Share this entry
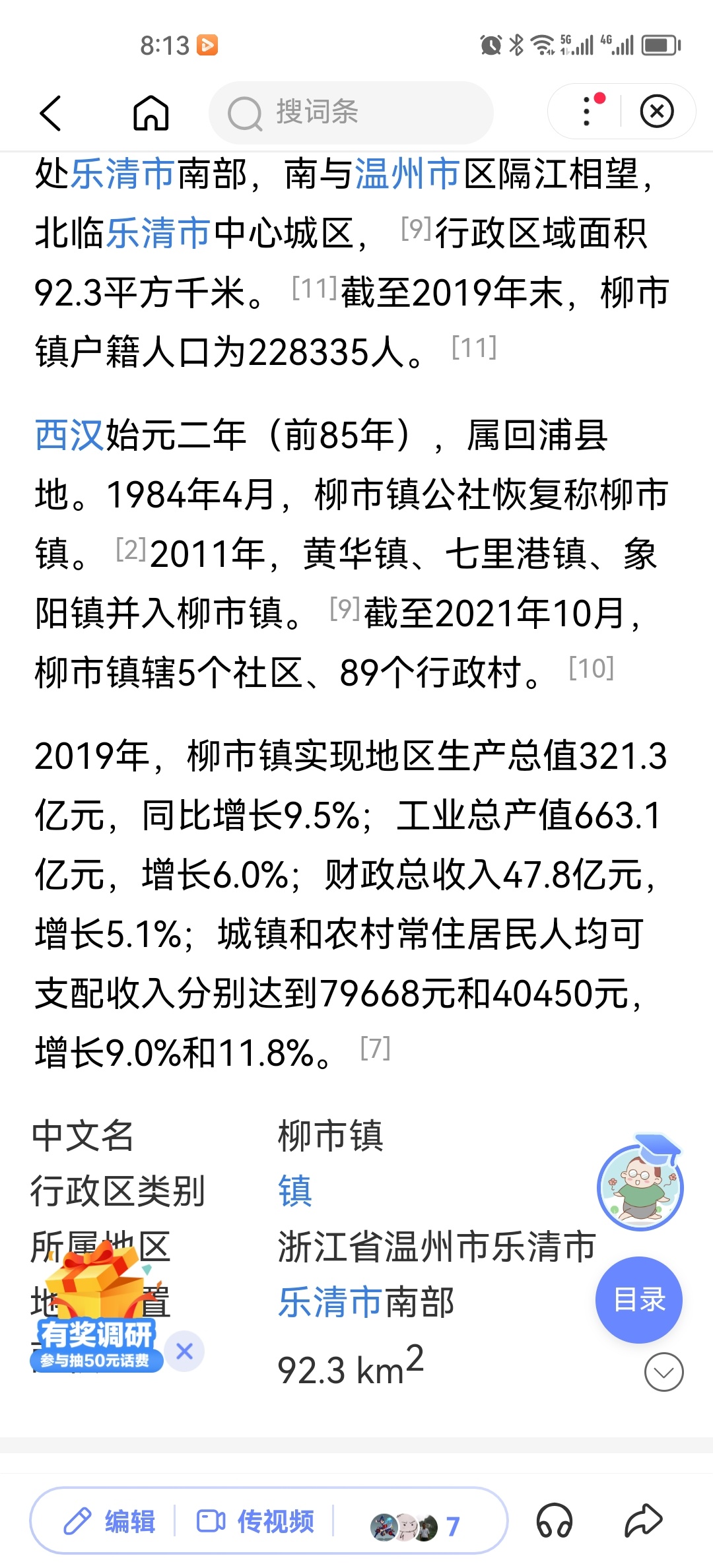The width and height of the screenshot is (713, 1568). click(644, 1520)
